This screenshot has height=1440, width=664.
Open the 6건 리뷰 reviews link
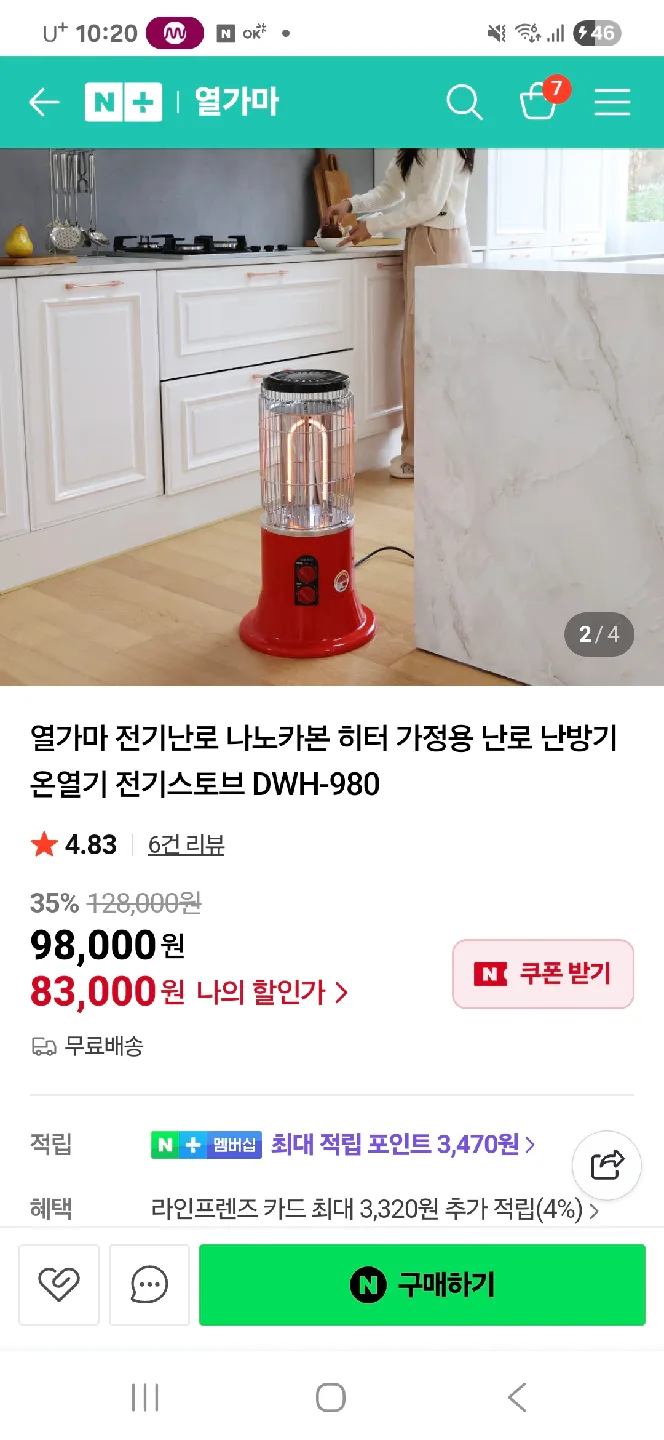coord(186,845)
